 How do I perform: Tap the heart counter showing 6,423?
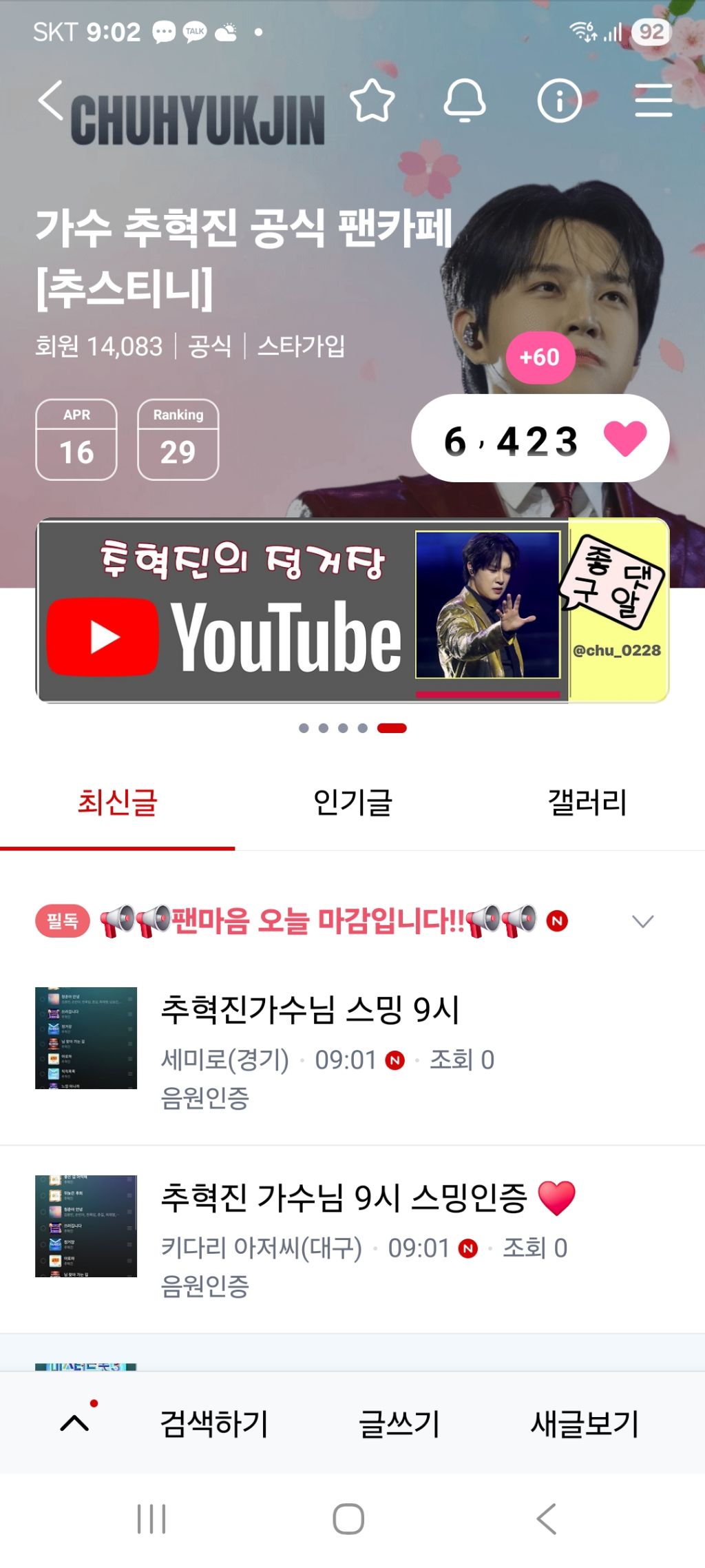(540, 439)
